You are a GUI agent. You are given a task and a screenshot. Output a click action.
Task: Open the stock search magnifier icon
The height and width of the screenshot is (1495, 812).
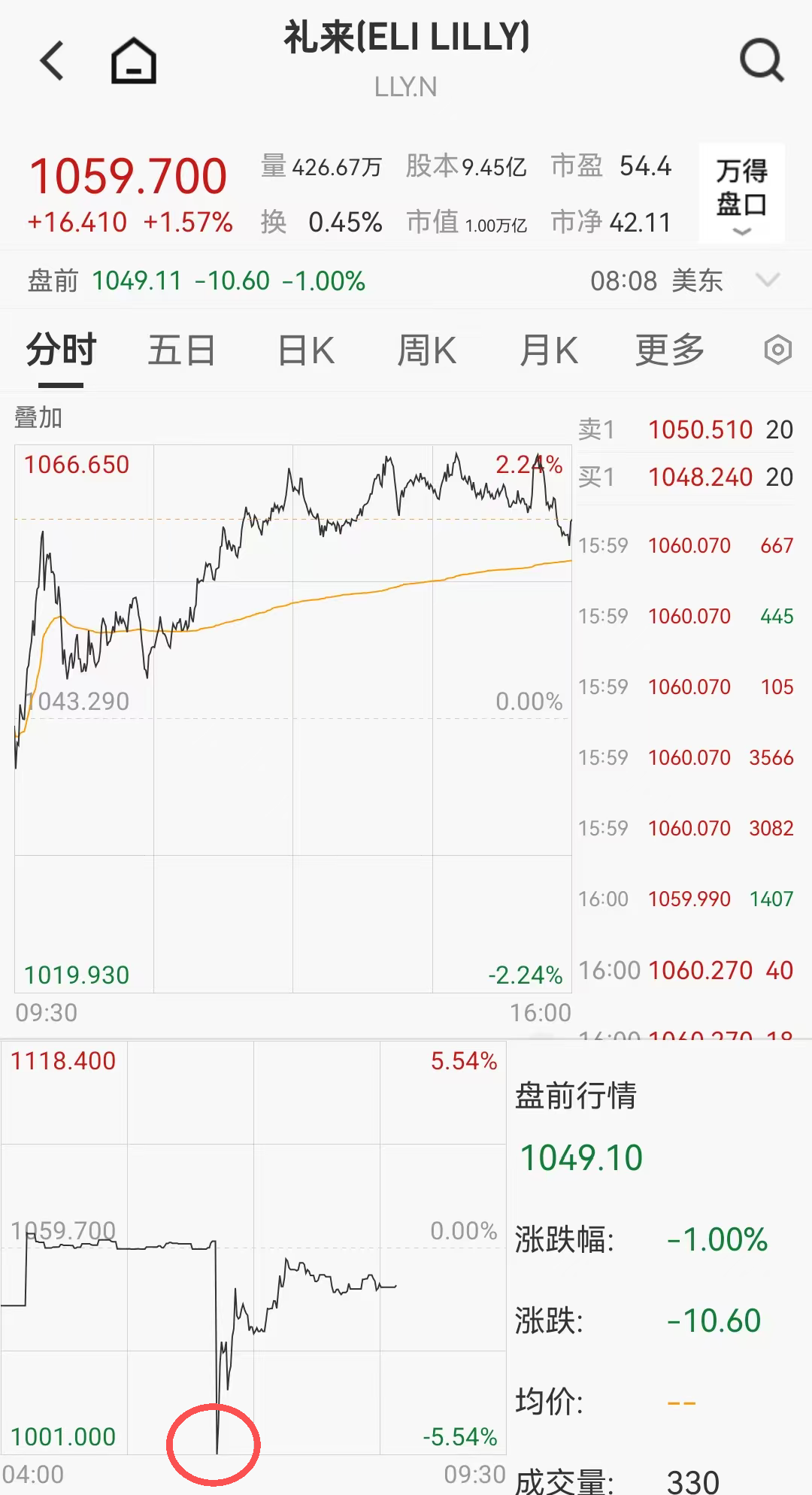[762, 59]
